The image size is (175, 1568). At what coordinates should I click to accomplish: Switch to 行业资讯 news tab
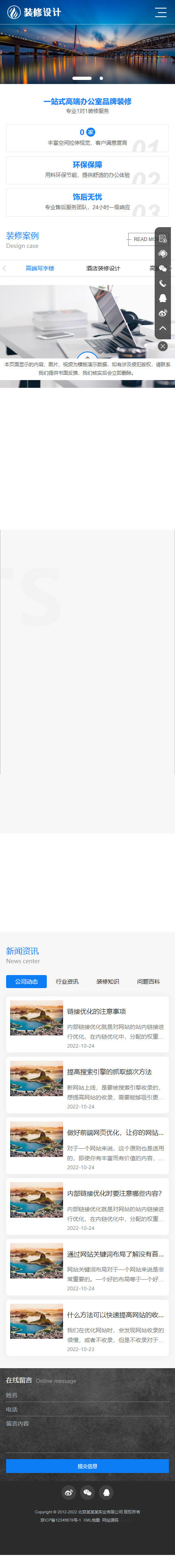(x=67, y=981)
